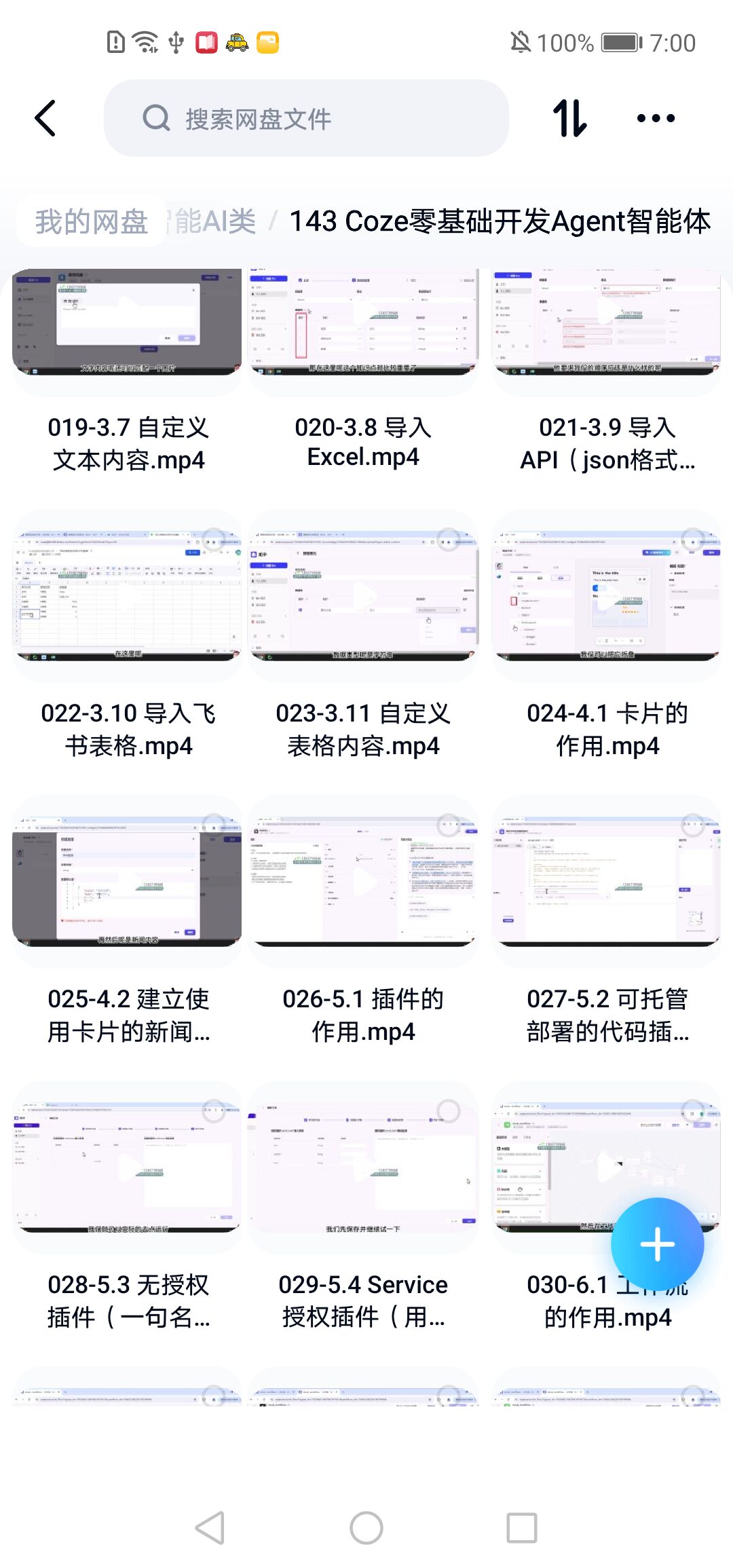Open 029-5.4 Service授权插件 video
The height and width of the screenshot is (1568, 733).
(363, 1168)
